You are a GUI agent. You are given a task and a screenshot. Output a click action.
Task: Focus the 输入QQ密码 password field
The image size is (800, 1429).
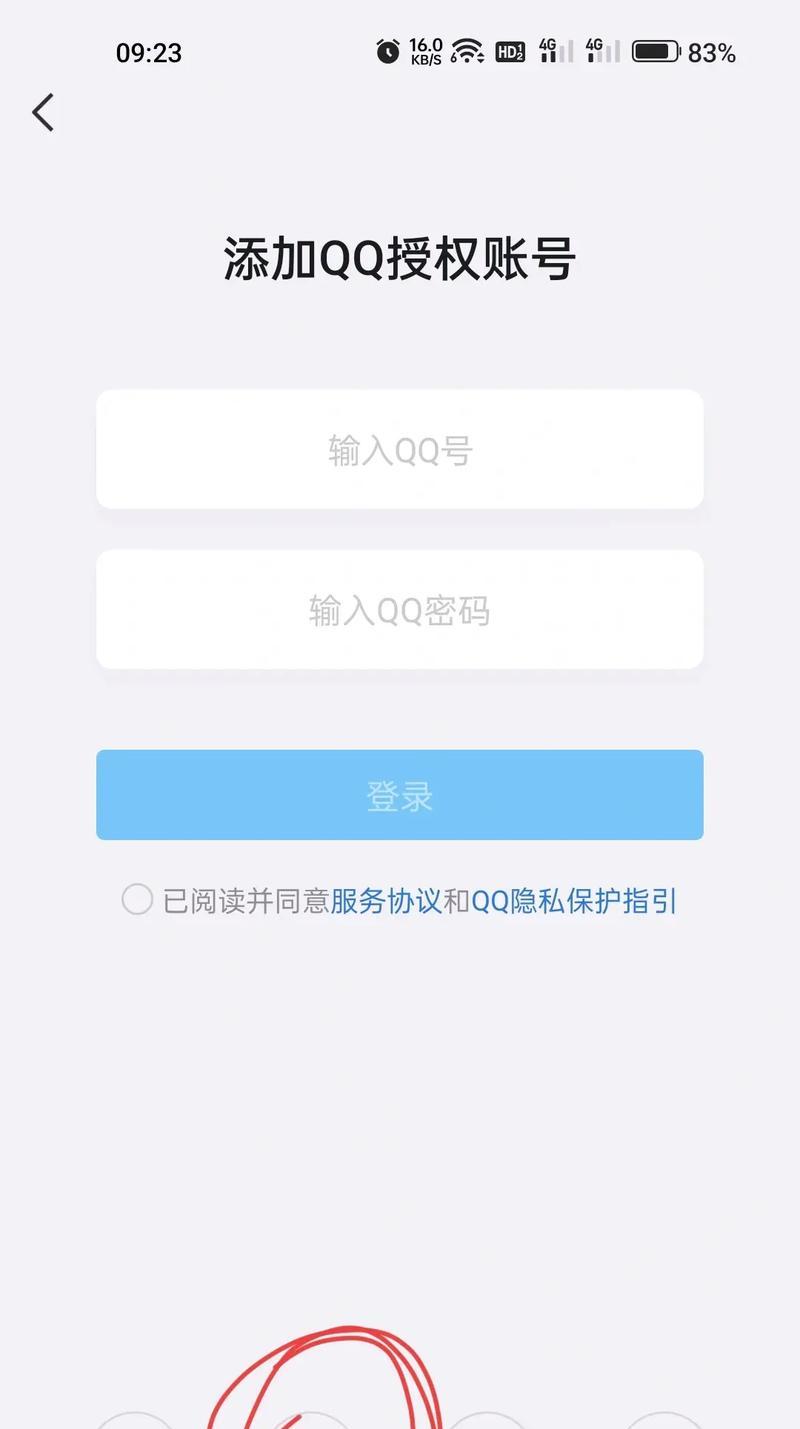click(400, 609)
